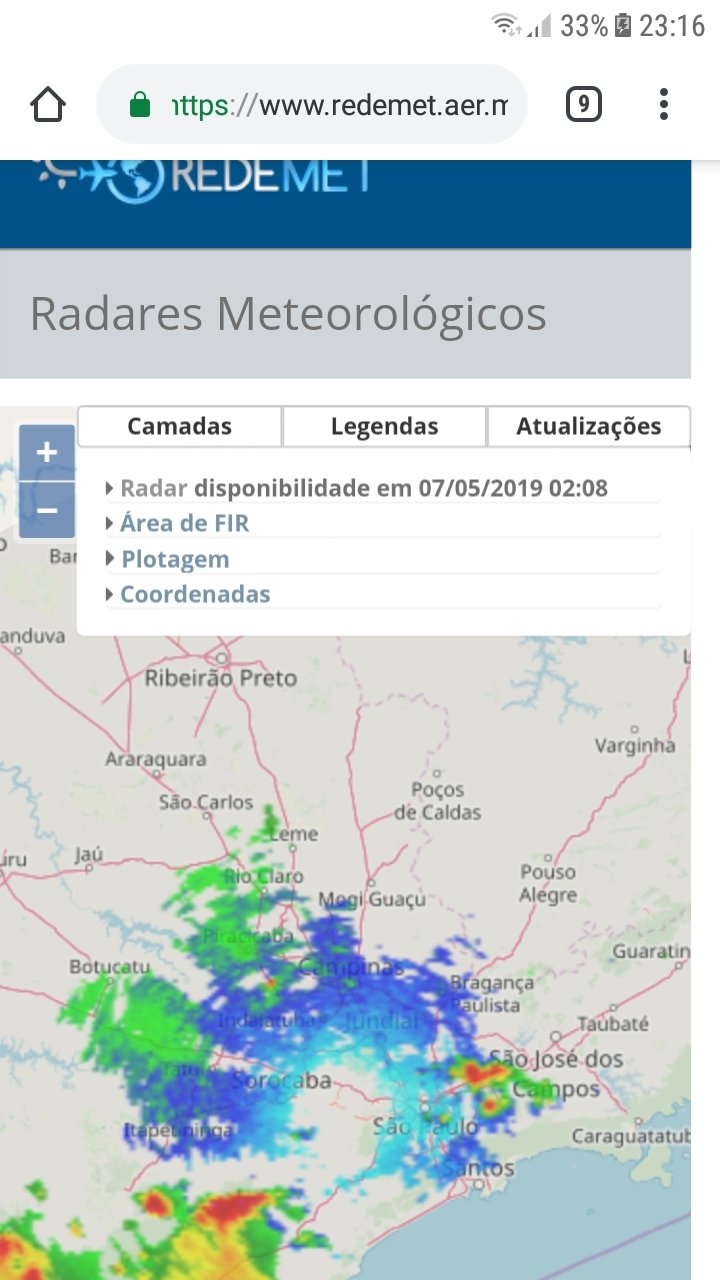720x1280 pixels.
Task: Switch to the Atualizações tab
Action: [588, 426]
